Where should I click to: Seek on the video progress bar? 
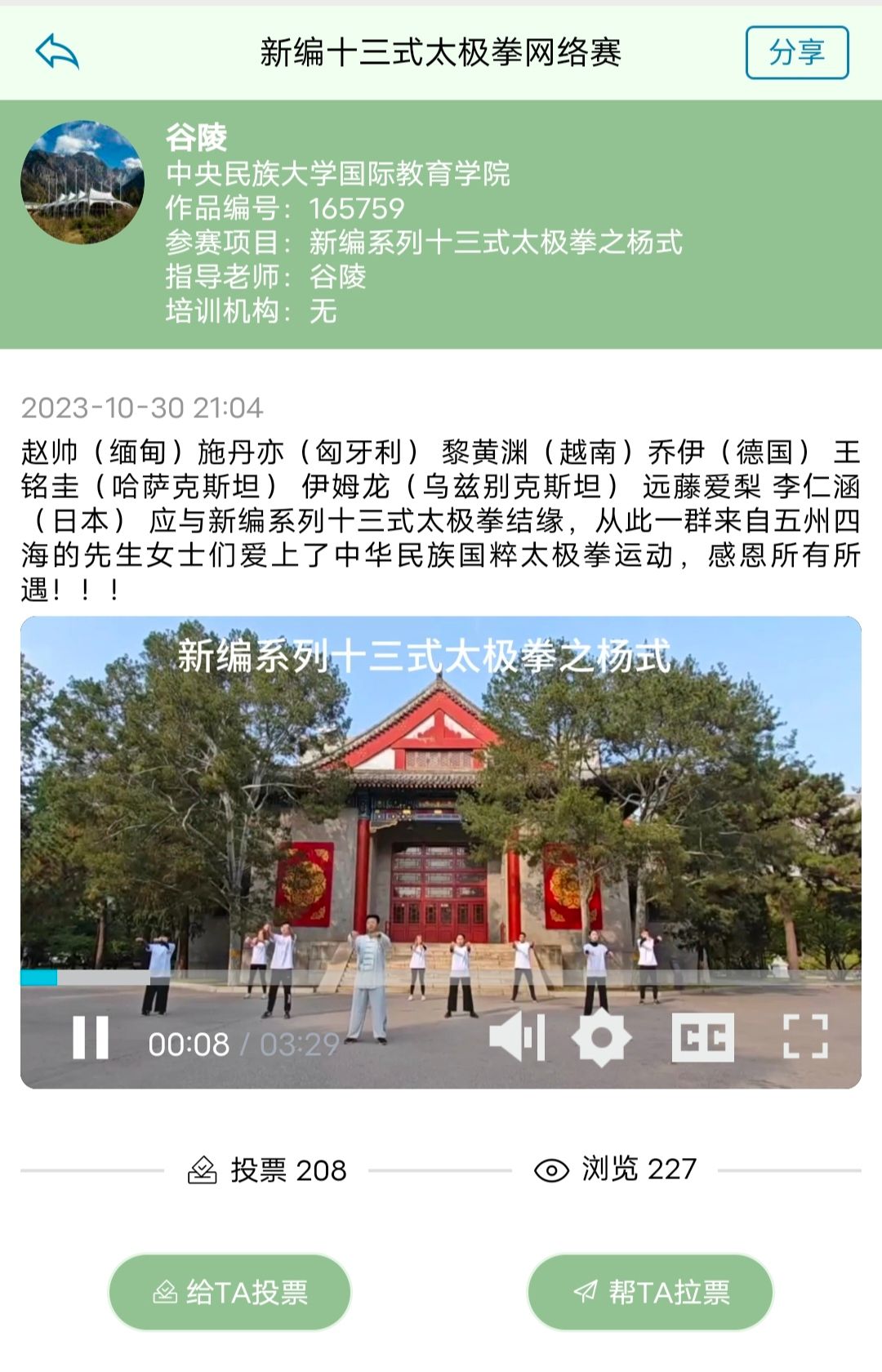[x=441, y=978]
